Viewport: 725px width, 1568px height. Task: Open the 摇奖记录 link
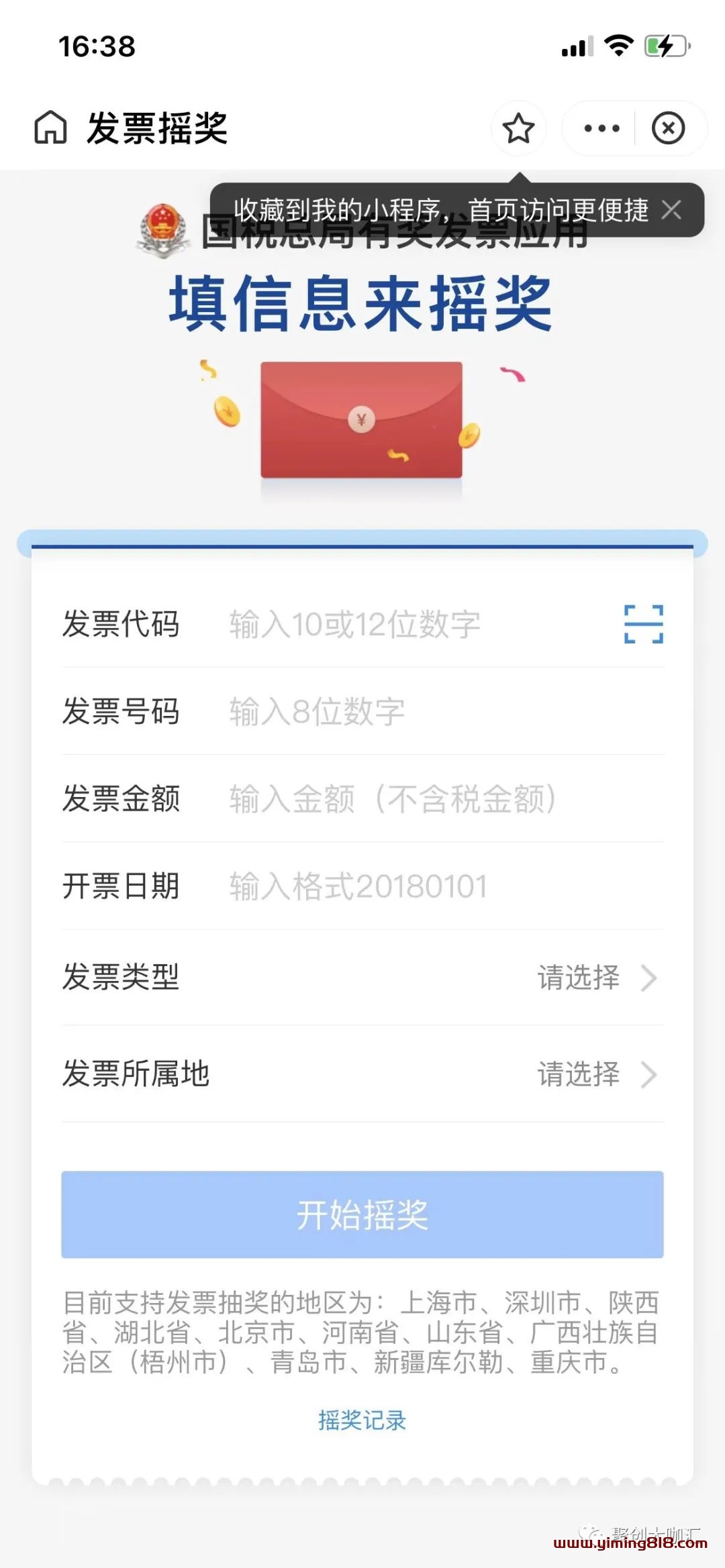coord(362,1420)
